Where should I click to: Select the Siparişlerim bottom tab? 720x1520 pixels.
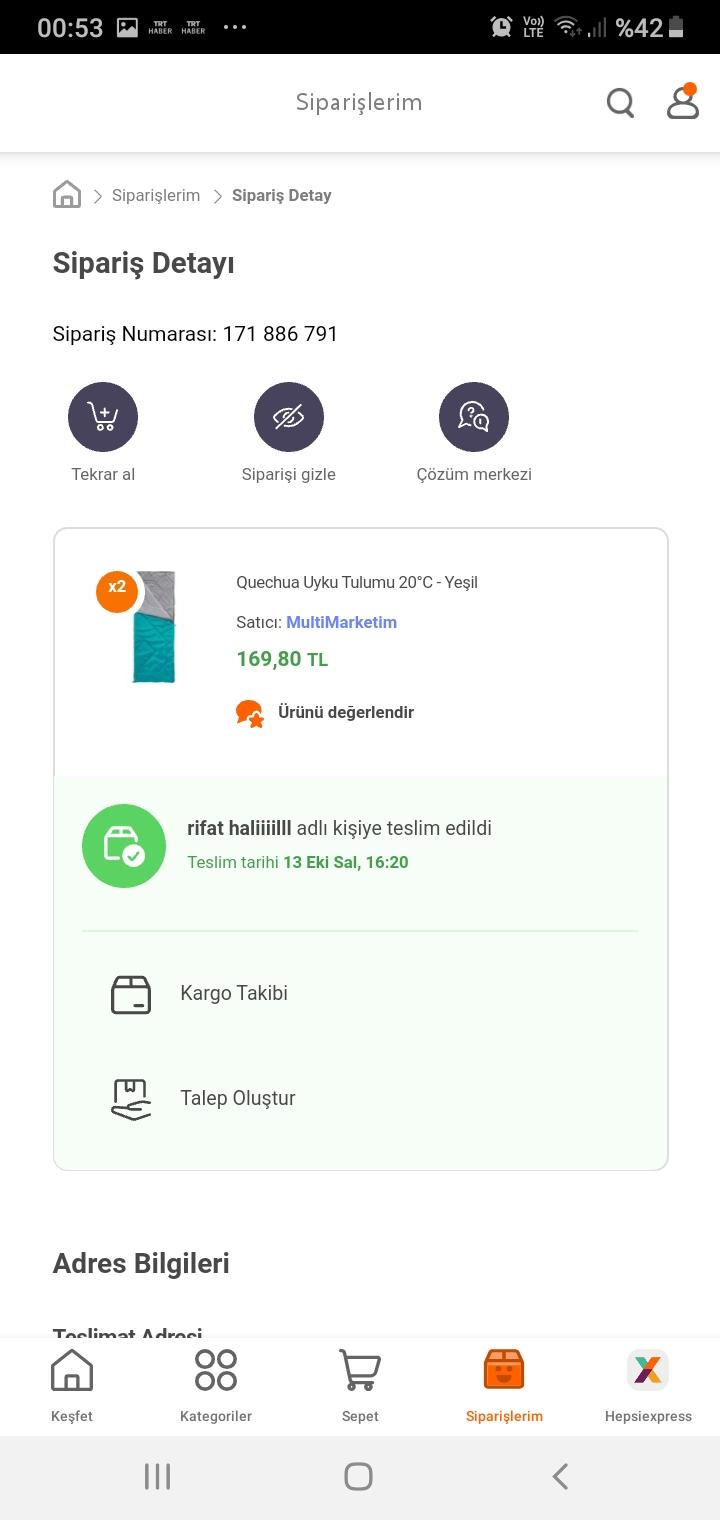pyautogui.click(x=504, y=1386)
